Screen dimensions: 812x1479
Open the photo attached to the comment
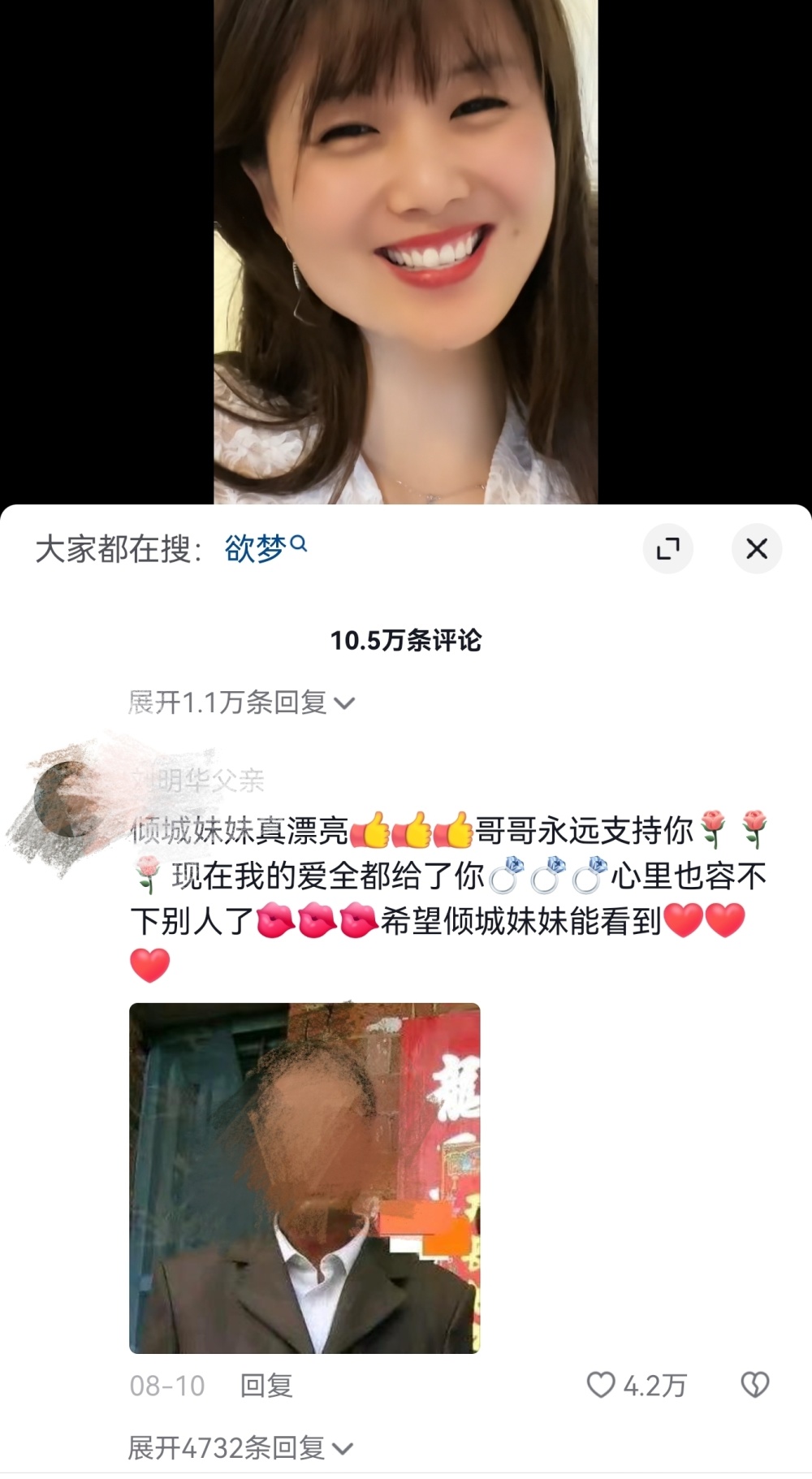click(304, 1178)
